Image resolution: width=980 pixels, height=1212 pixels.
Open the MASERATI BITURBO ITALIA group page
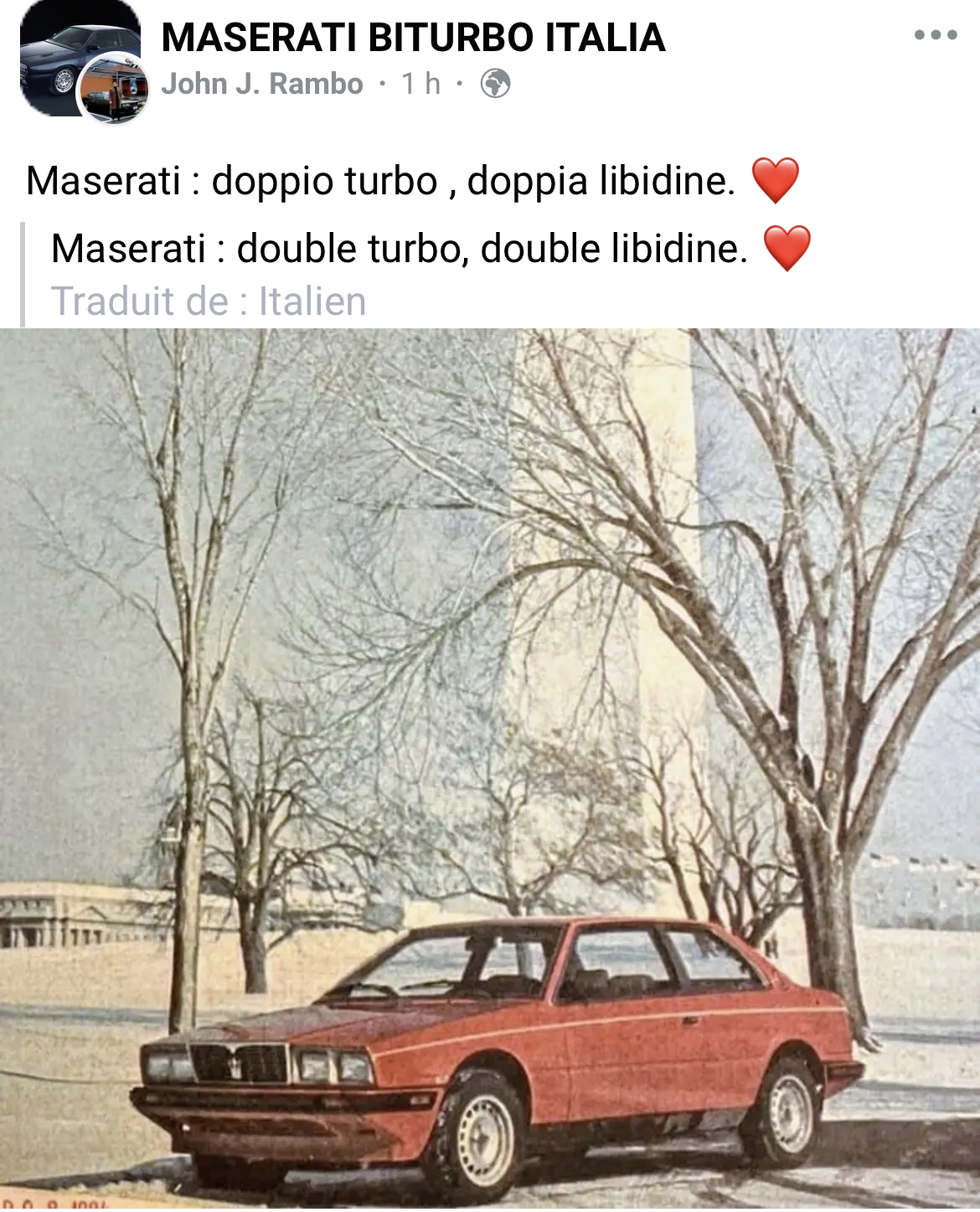pos(413,38)
